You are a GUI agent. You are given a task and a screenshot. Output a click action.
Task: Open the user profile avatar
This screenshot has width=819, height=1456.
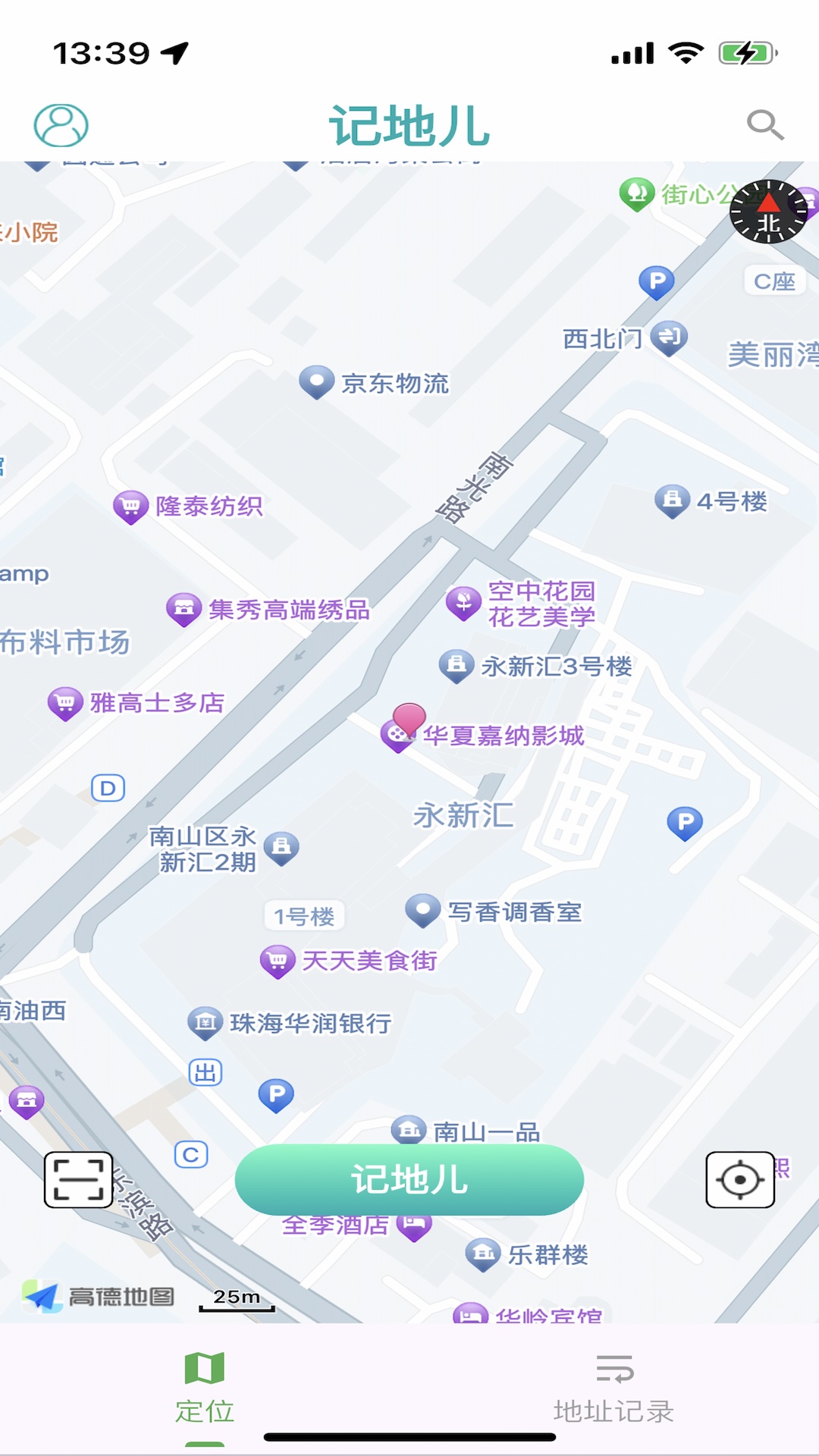coord(61,124)
